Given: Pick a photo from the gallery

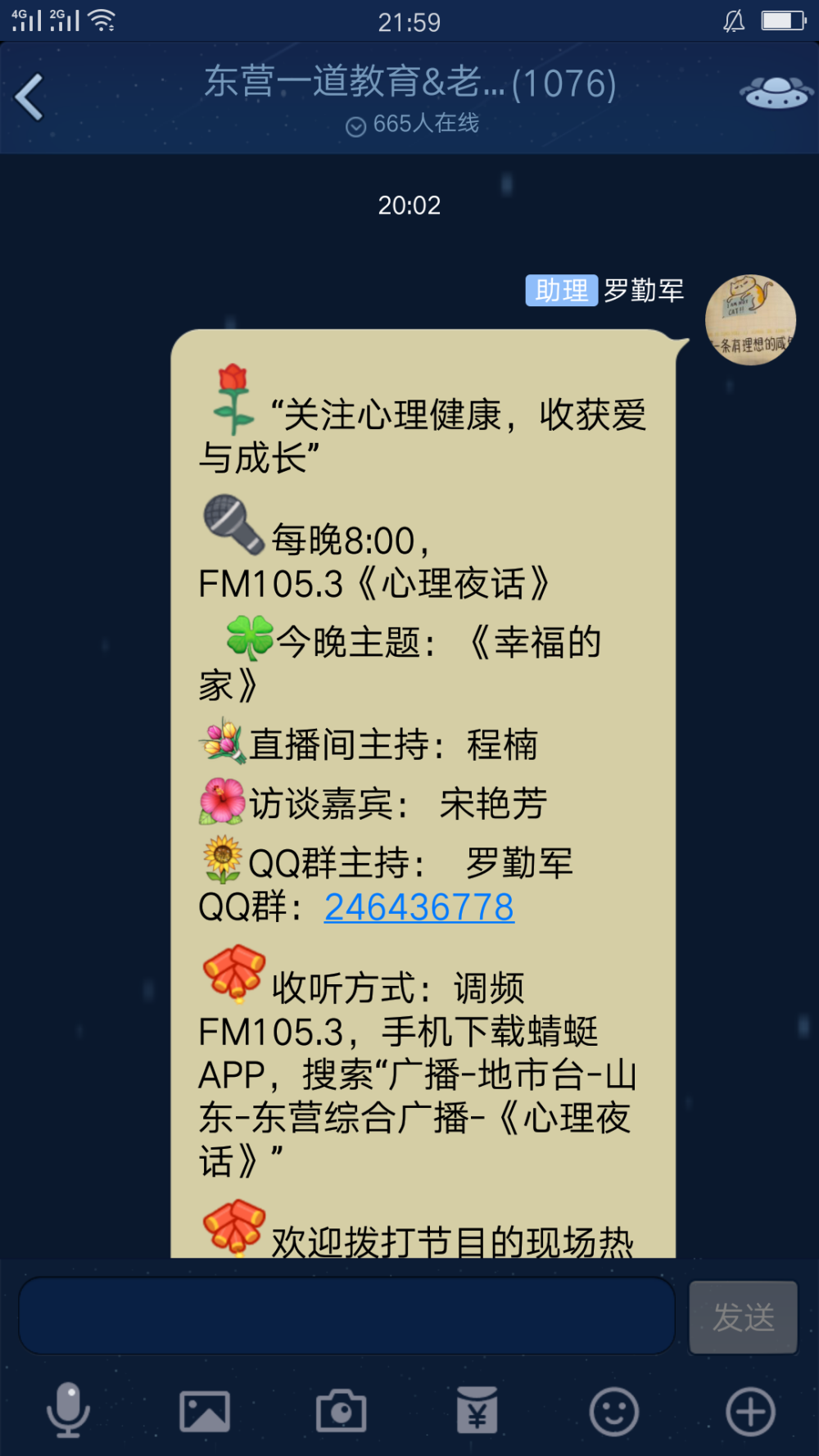Looking at the screenshot, I should coord(205,1411).
